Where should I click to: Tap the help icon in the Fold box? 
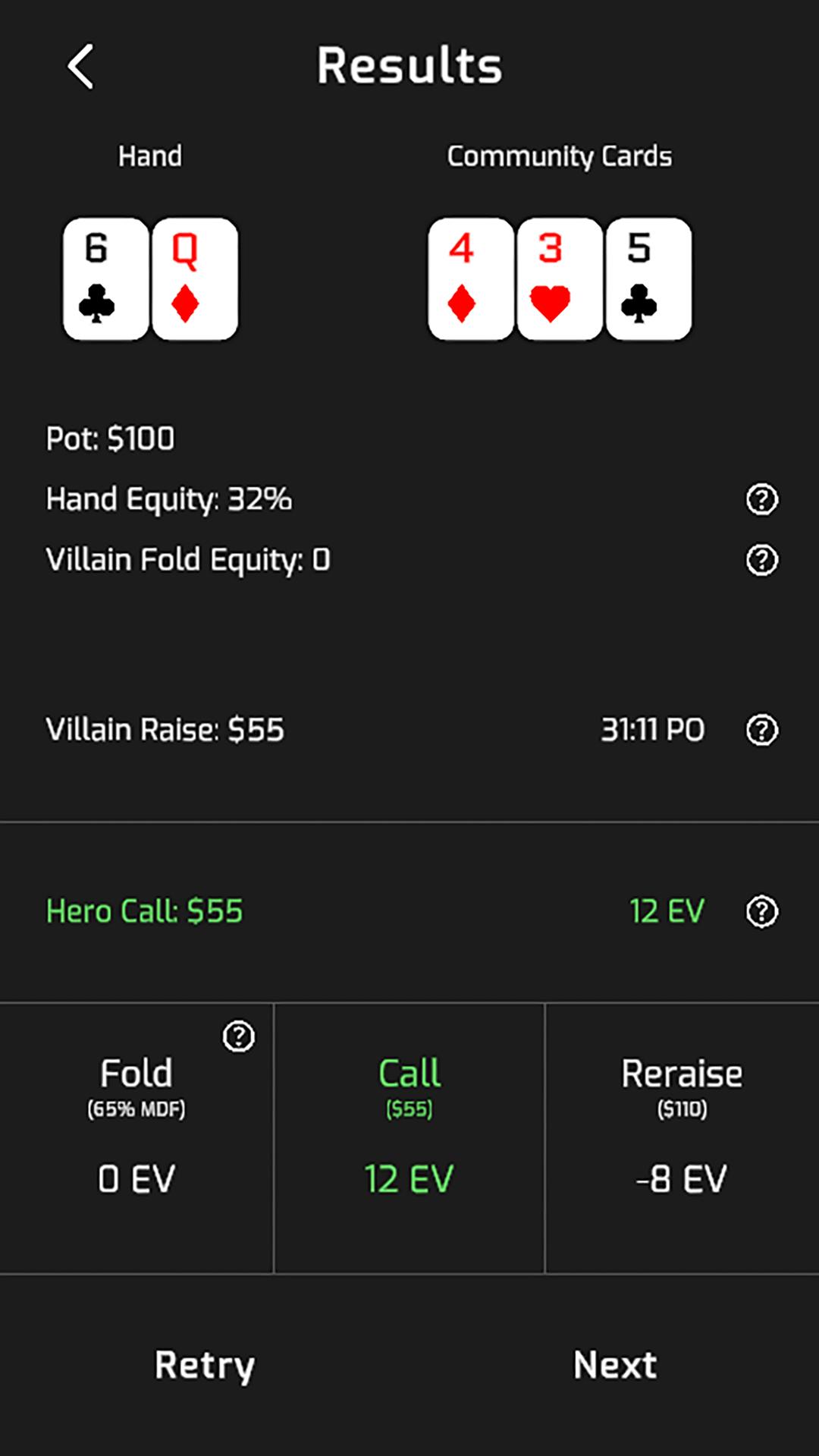click(x=239, y=1036)
